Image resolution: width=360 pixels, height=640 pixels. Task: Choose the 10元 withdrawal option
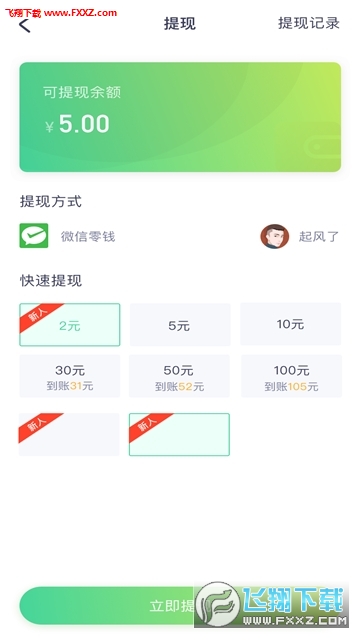(291, 324)
